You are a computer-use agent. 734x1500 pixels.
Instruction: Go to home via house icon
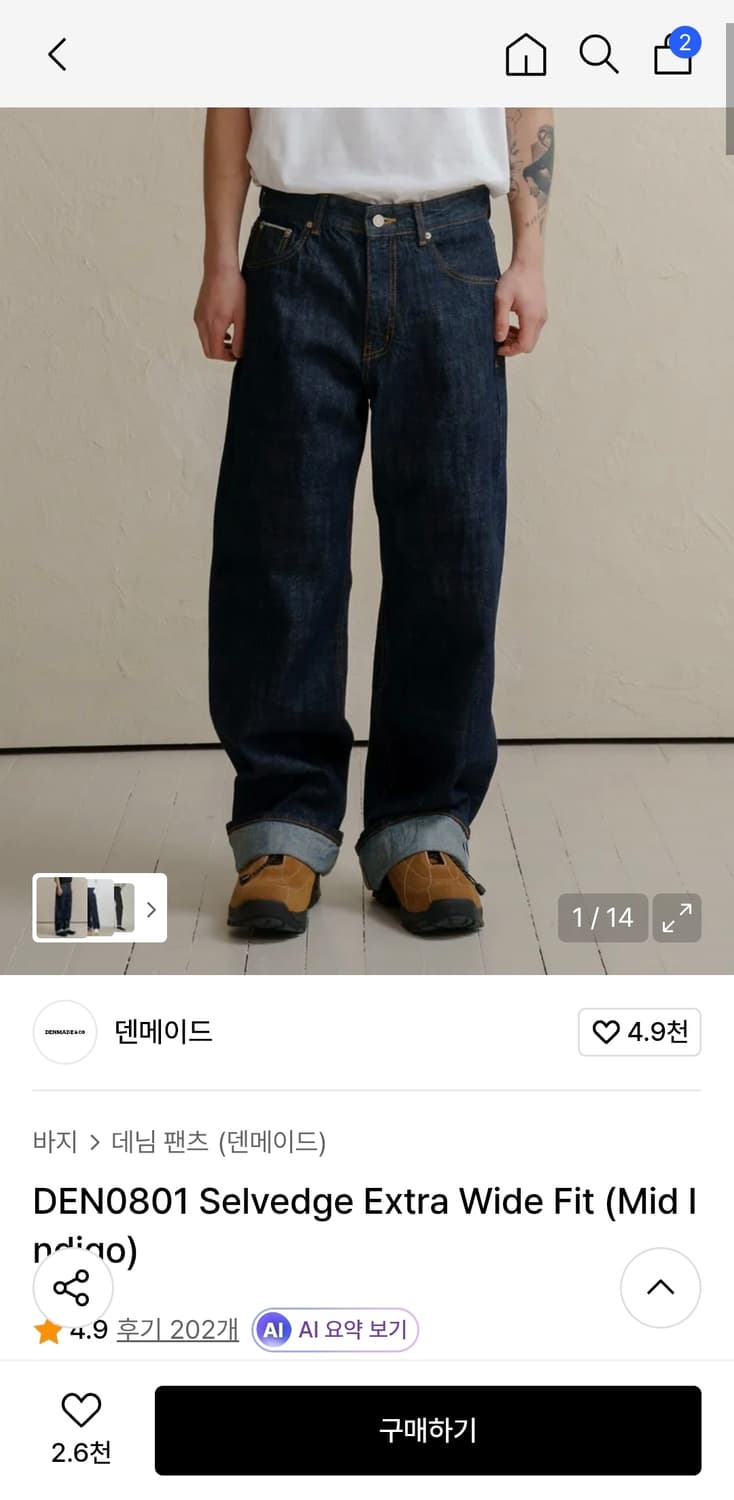(525, 55)
